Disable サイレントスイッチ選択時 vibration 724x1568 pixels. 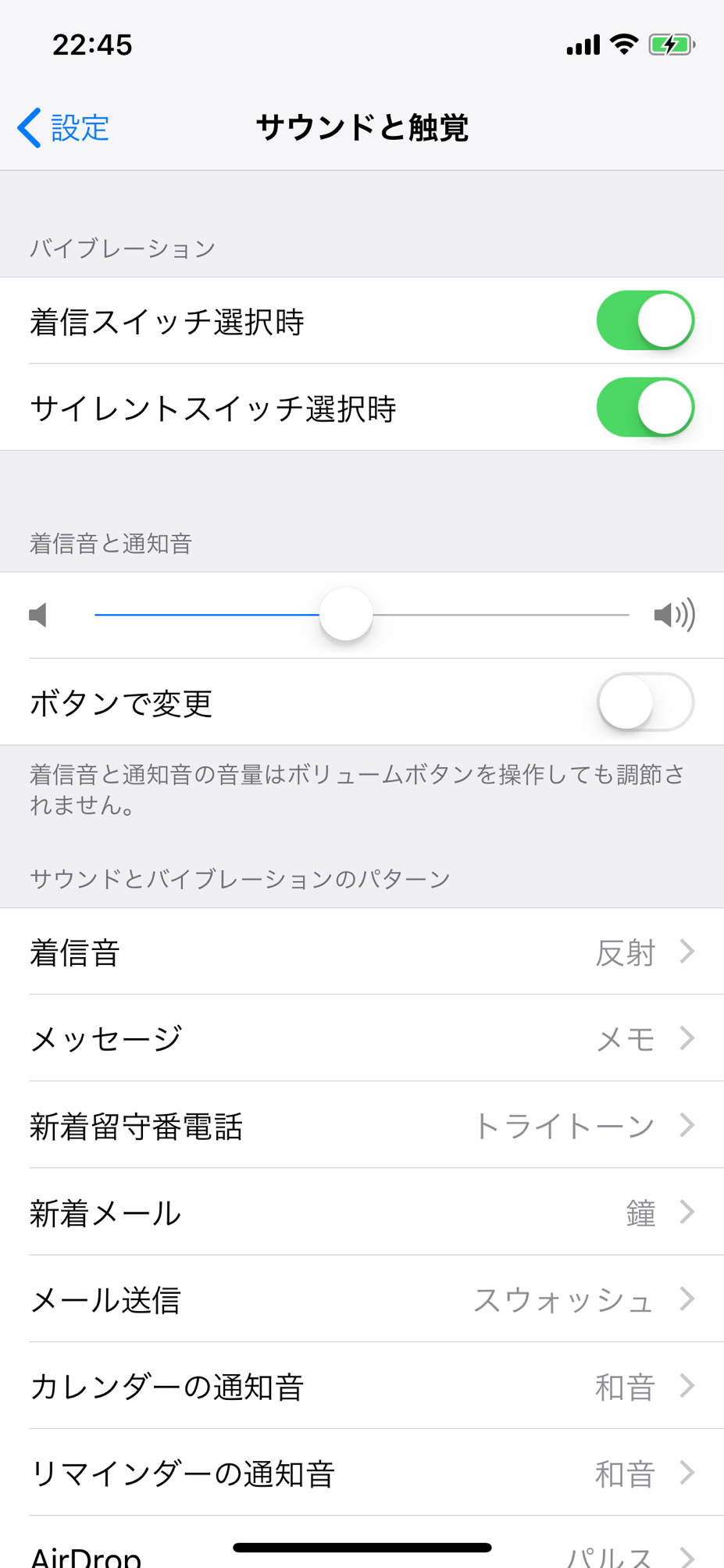tap(644, 407)
